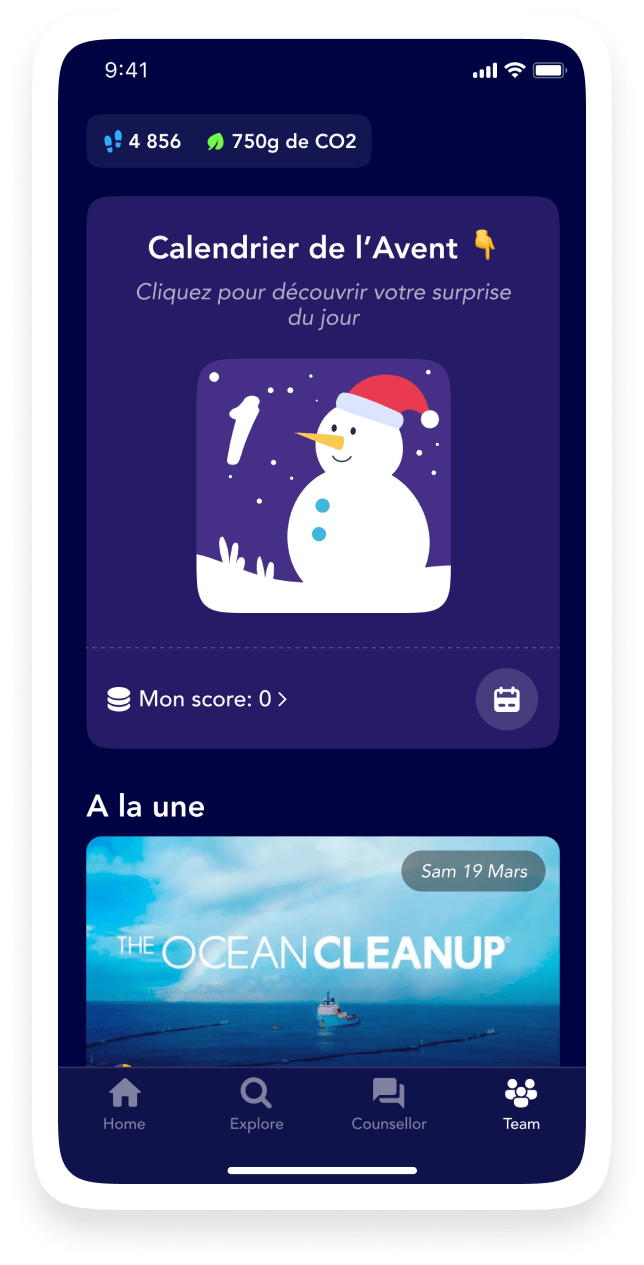This screenshot has height=1265, width=644.
Task: Open The Ocean Cleanup featured card
Action: coord(323,950)
